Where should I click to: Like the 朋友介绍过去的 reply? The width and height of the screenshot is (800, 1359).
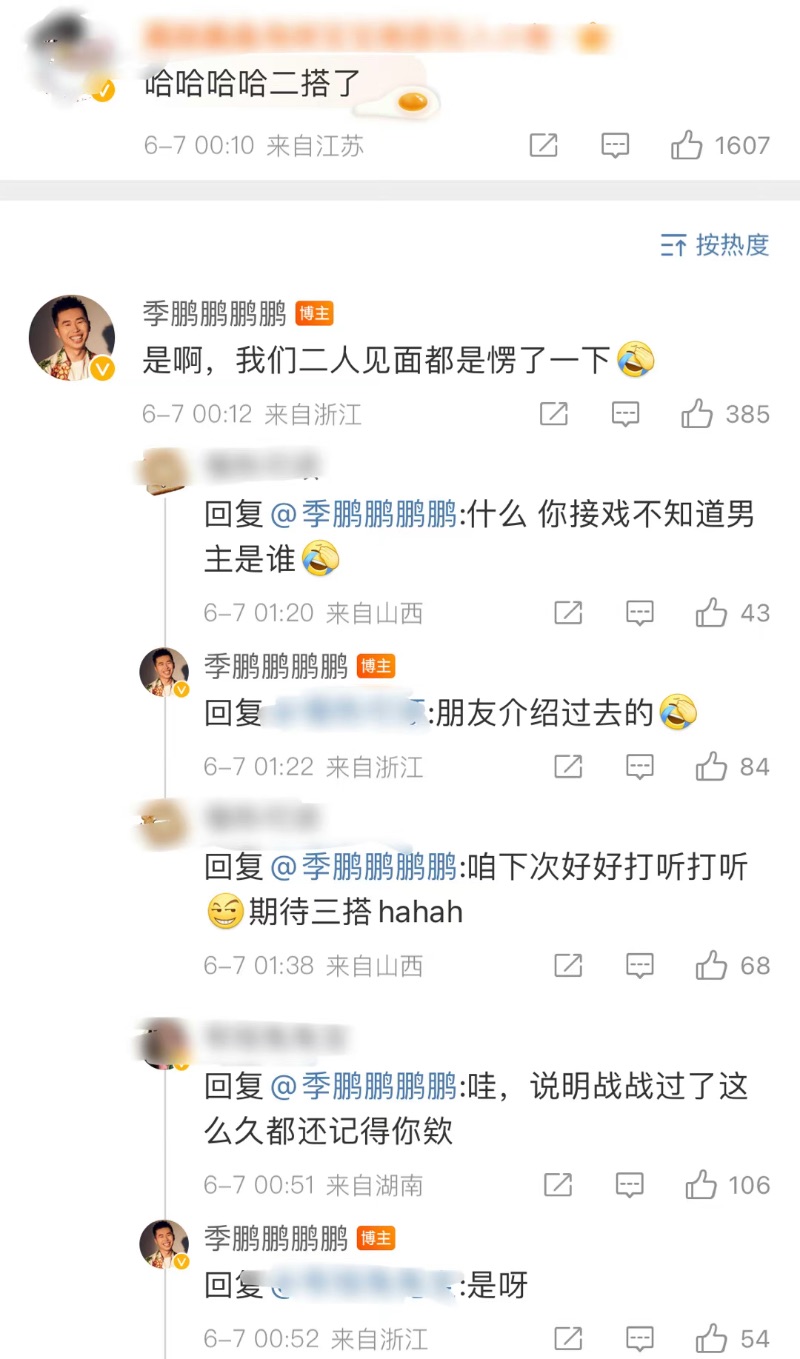711,767
